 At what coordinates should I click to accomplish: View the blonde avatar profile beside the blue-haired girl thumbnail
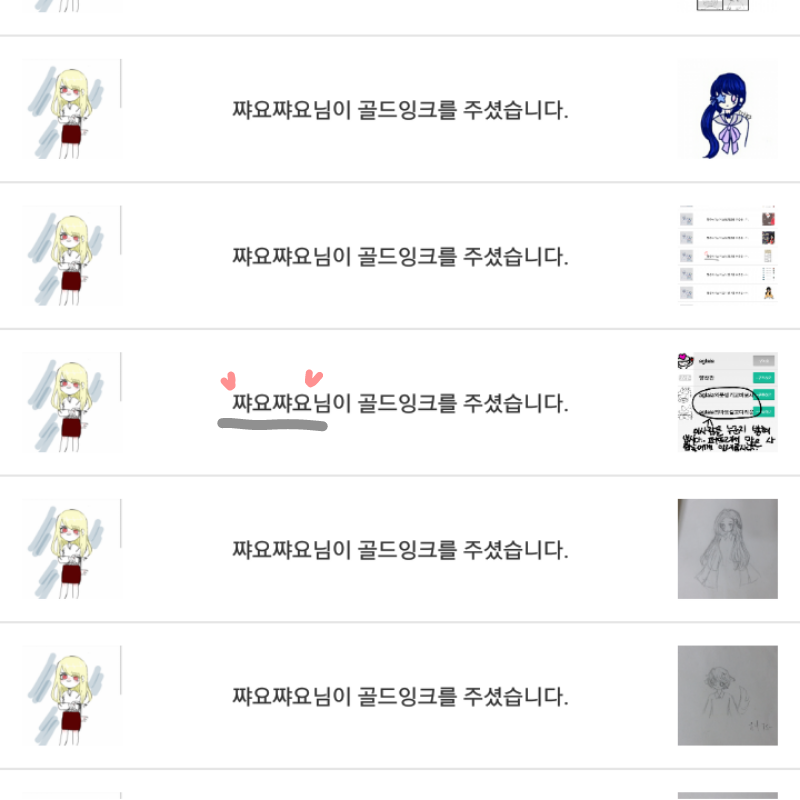point(72,110)
